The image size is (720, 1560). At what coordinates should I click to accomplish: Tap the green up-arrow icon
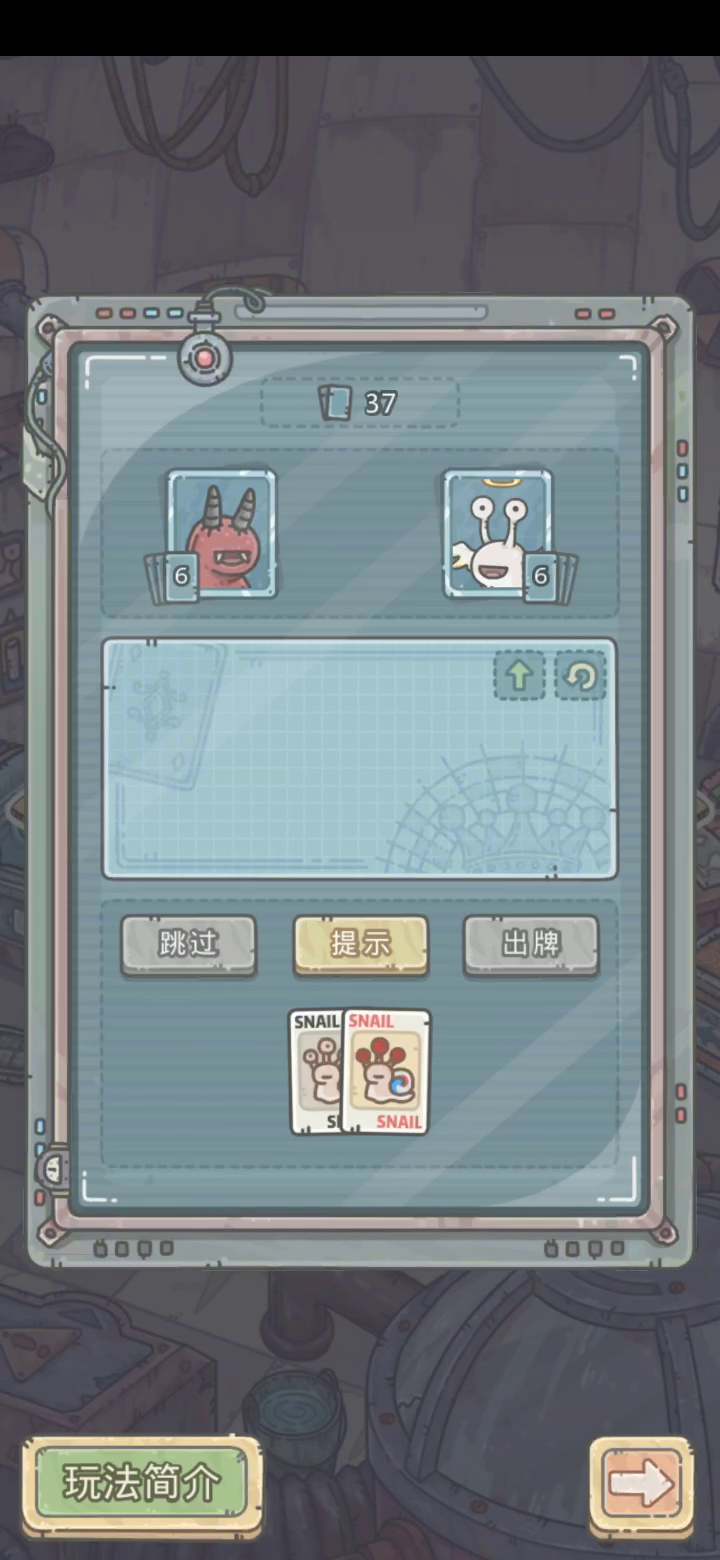tap(519, 676)
